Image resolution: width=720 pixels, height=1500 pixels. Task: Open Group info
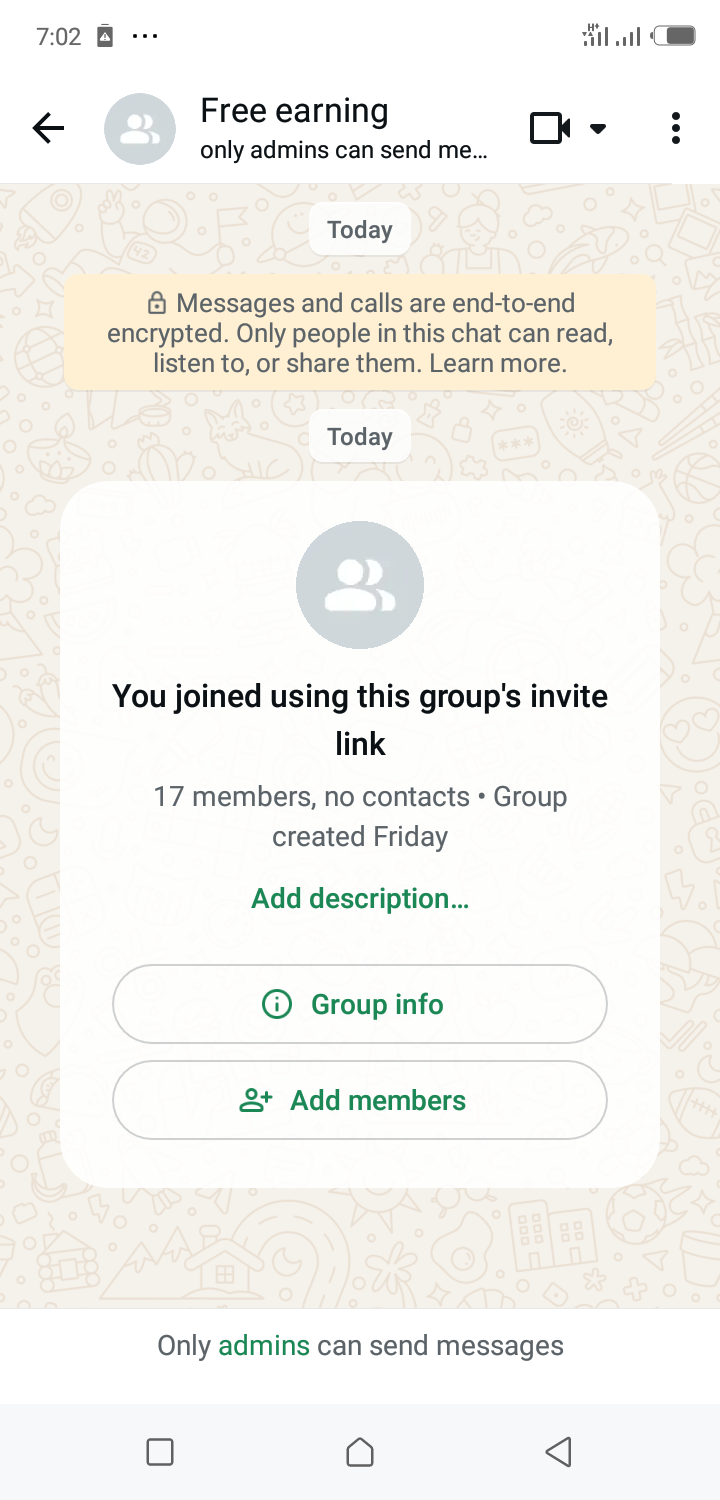pos(360,1004)
